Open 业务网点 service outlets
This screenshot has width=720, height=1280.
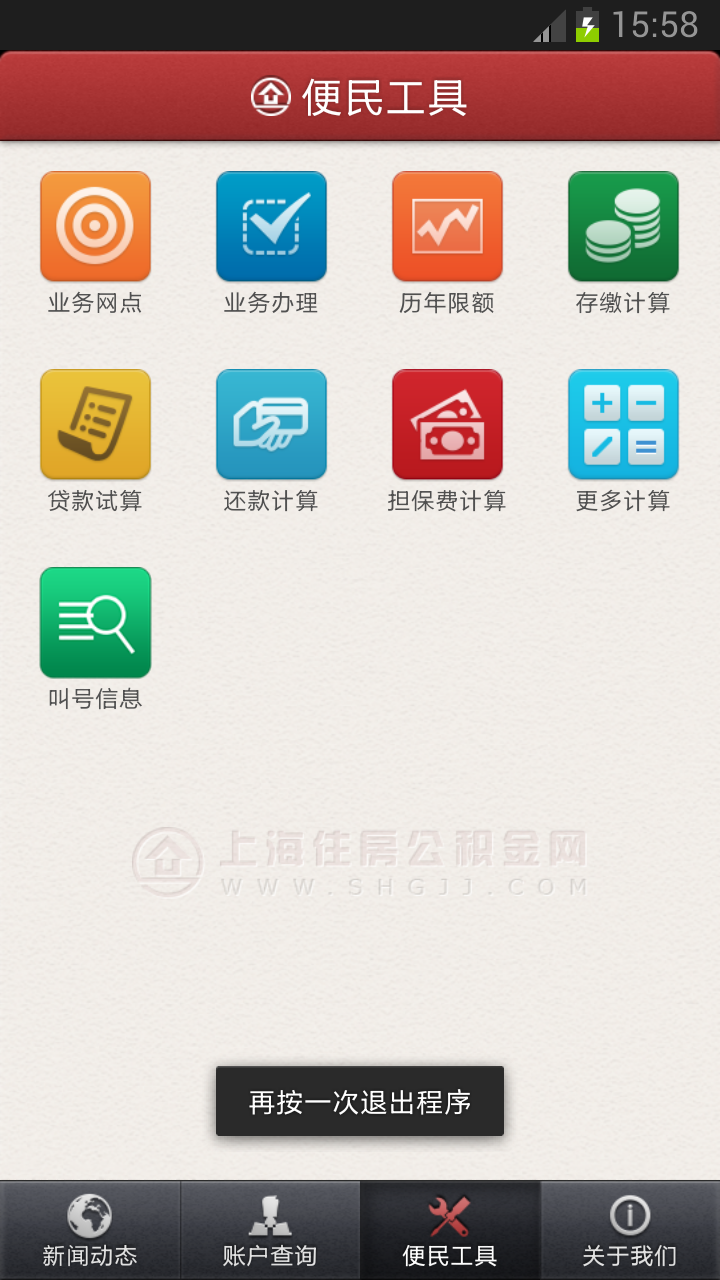(x=95, y=227)
